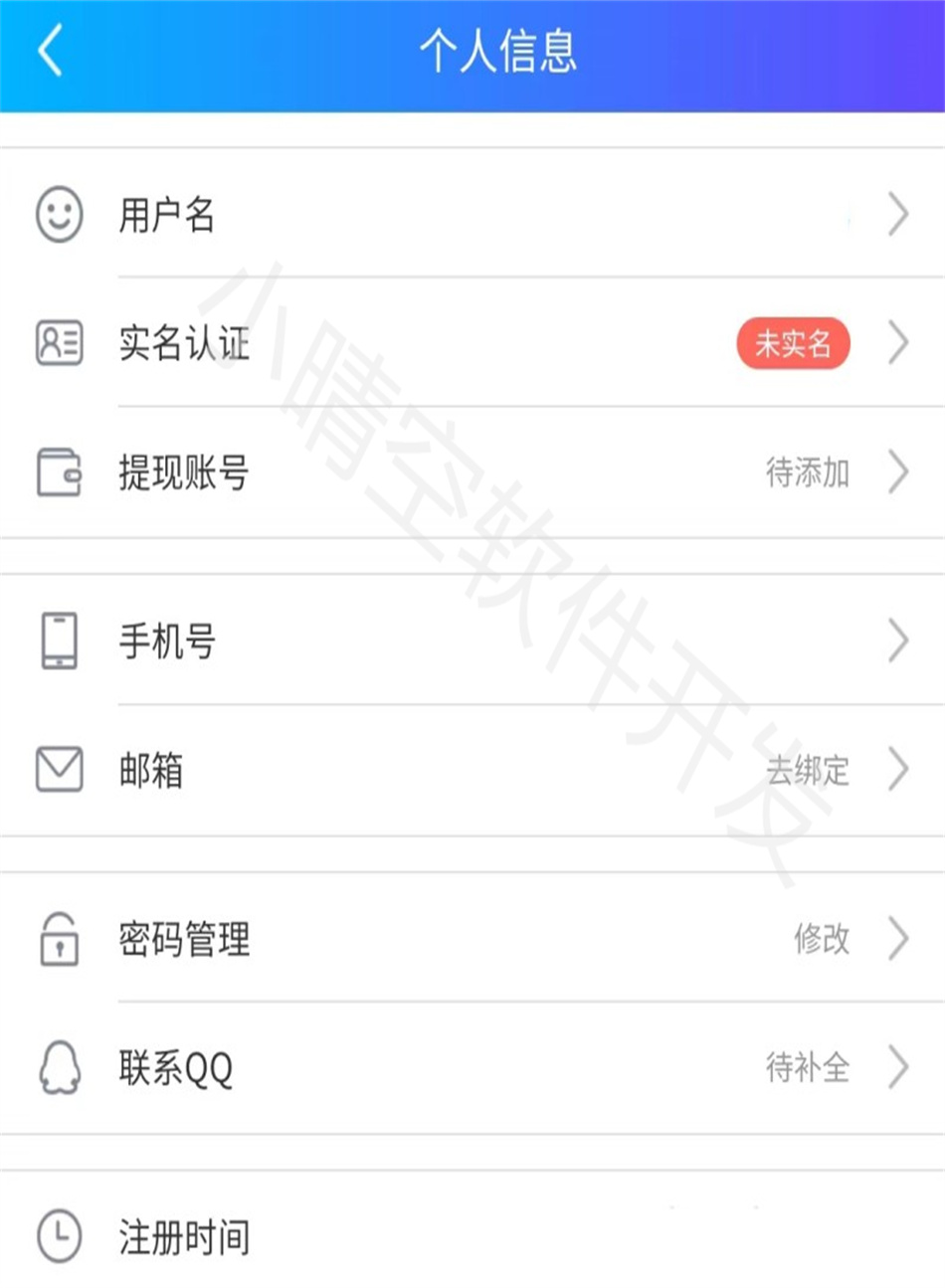Open the 手机号 setting
The height and width of the screenshot is (1288, 945).
point(472,641)
